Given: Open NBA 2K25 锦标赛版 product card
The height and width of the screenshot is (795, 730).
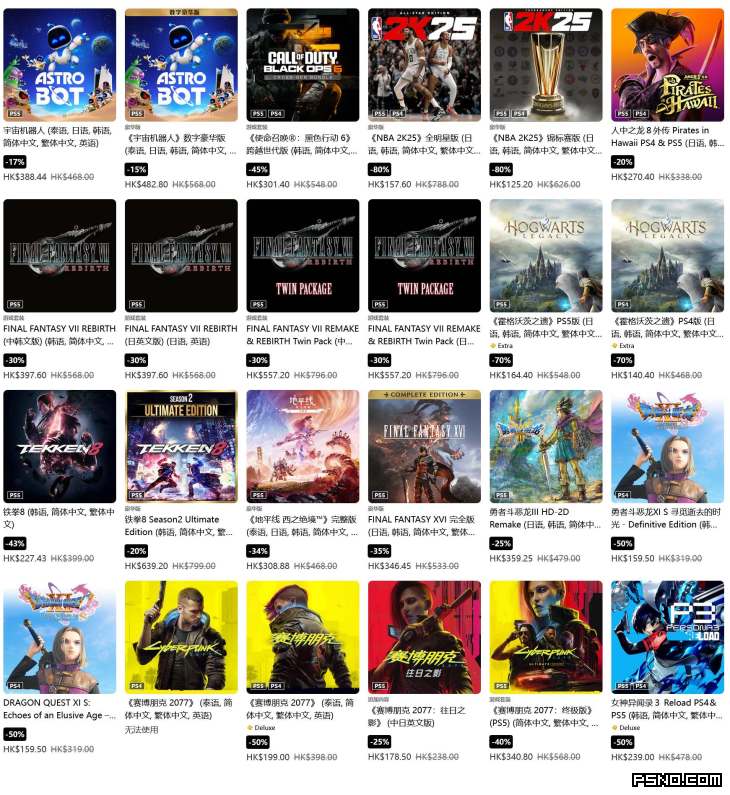Looking at the screenshot, I should tap(546, 65).
